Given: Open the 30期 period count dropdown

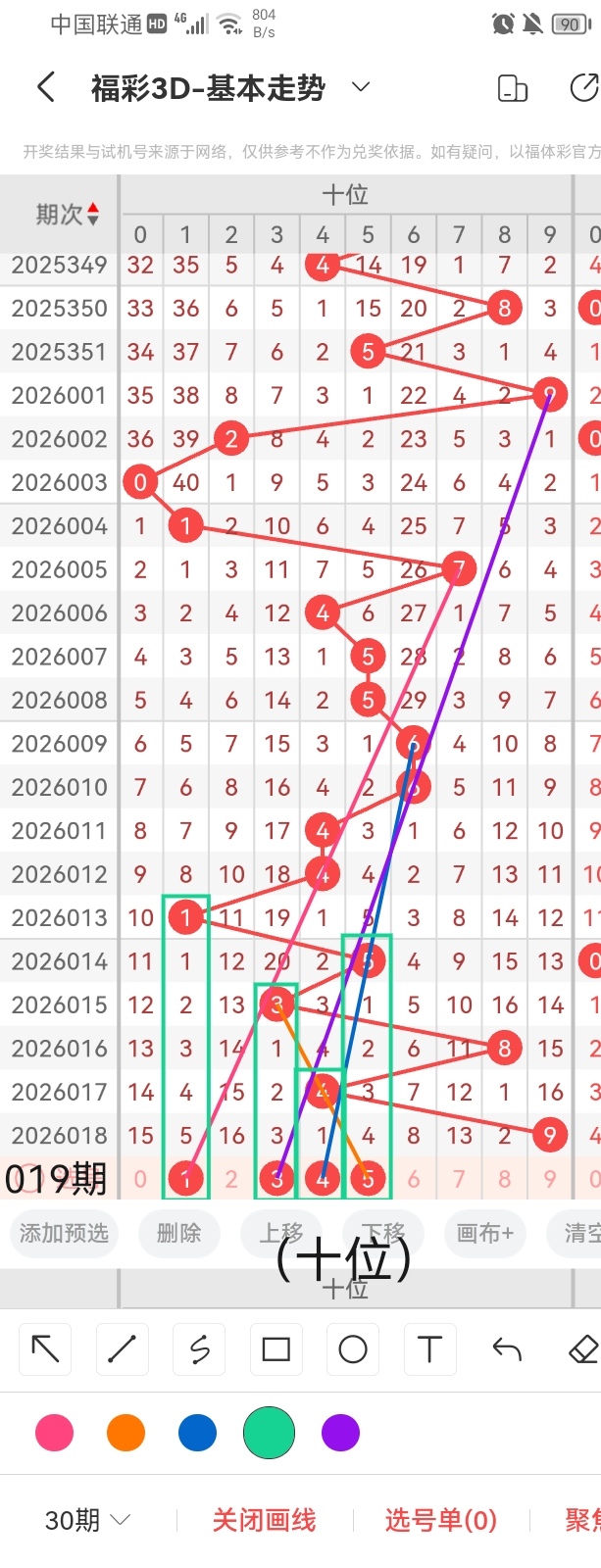Looking at the screenshot, I should [88, 1520].
